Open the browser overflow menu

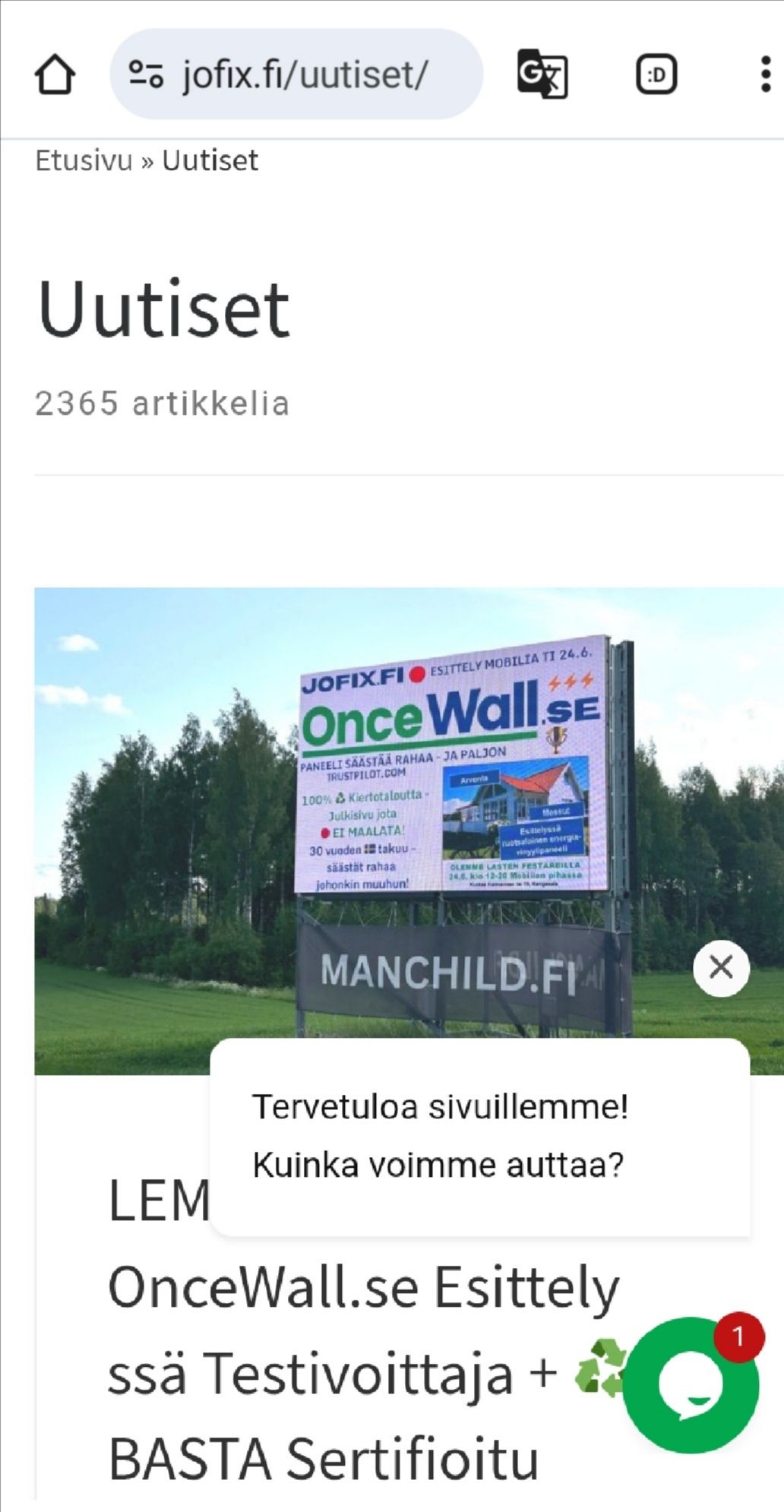point(764,74)
